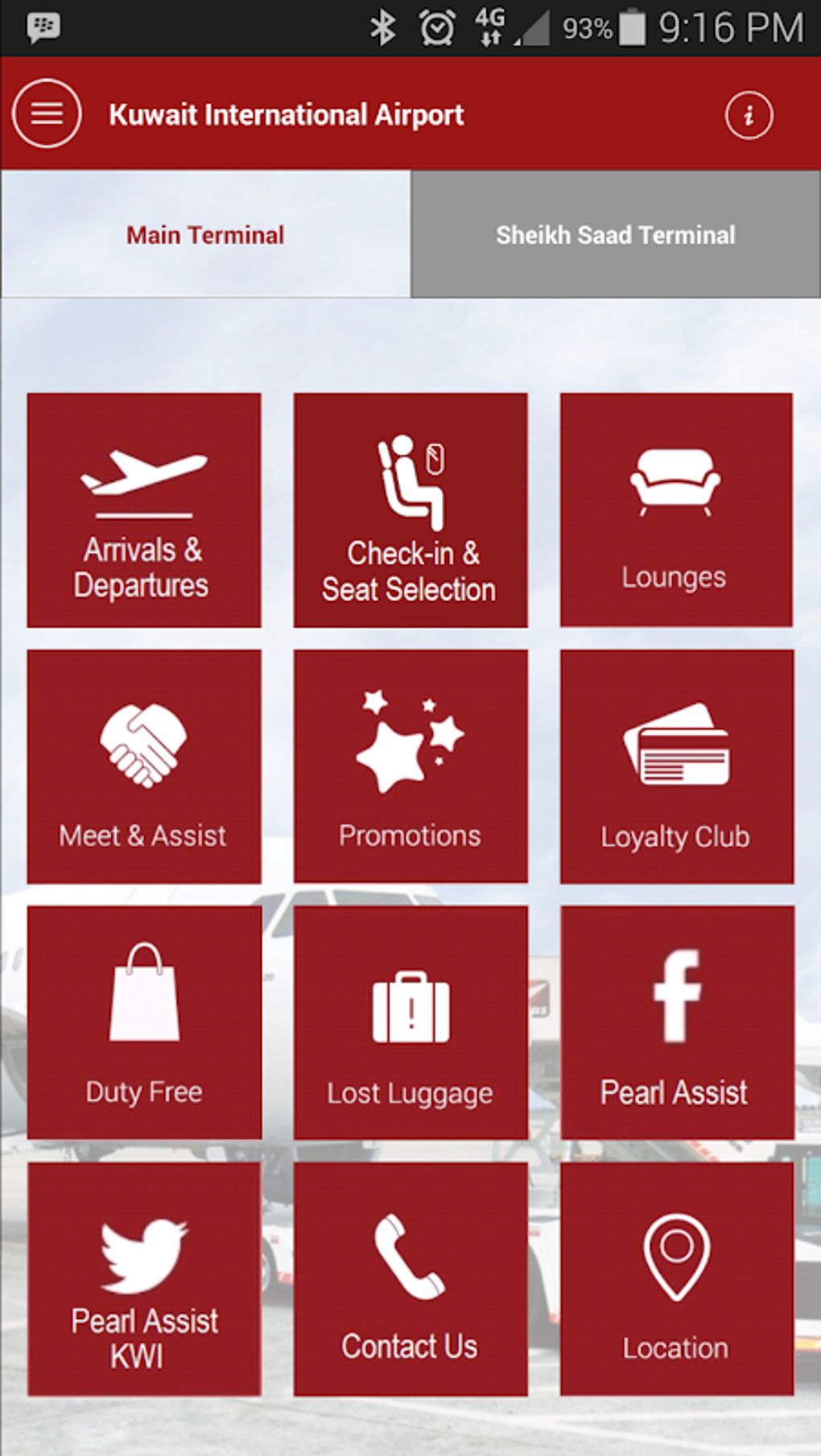
Task: Switch to the Main Terminal tab
Action: tap(205, 234)
